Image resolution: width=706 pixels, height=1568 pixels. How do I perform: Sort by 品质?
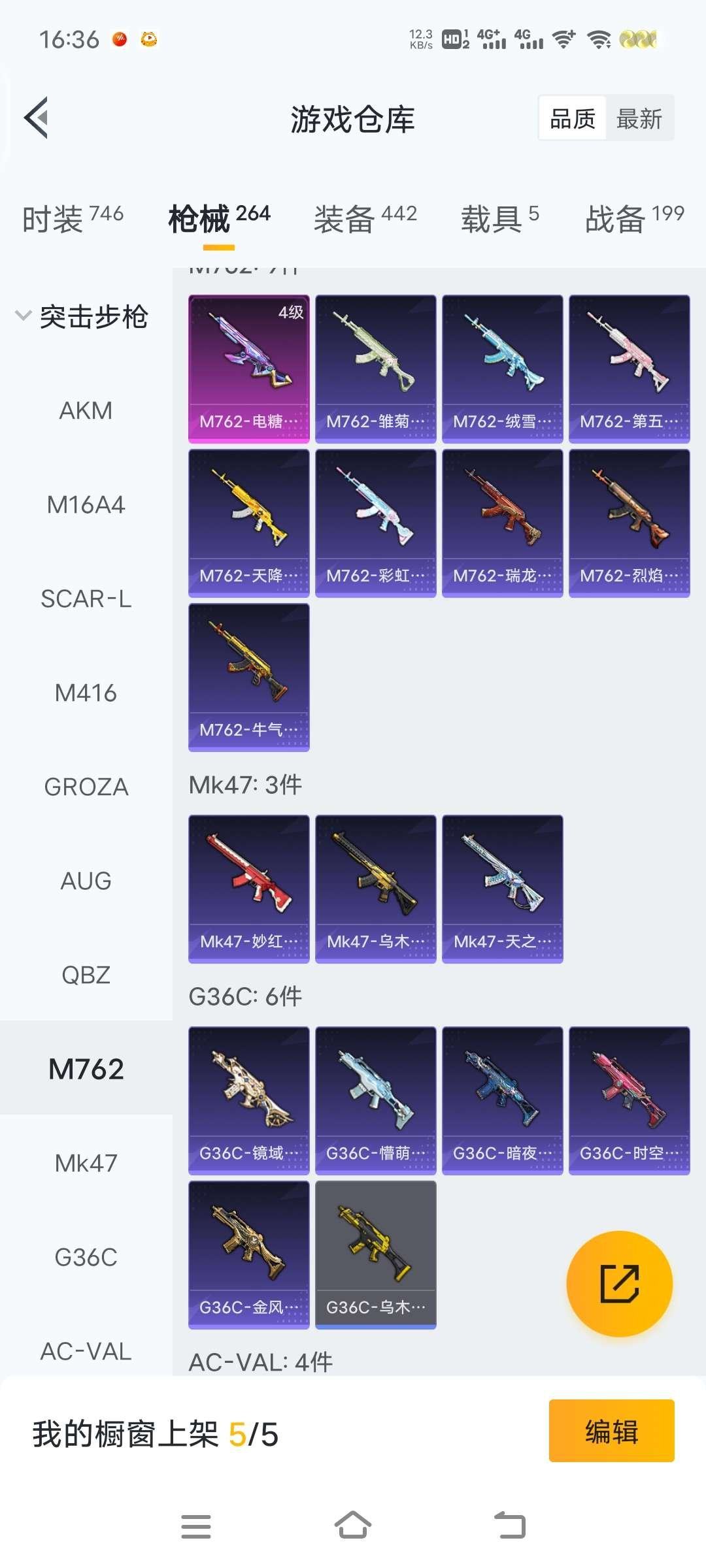(573, 119)
